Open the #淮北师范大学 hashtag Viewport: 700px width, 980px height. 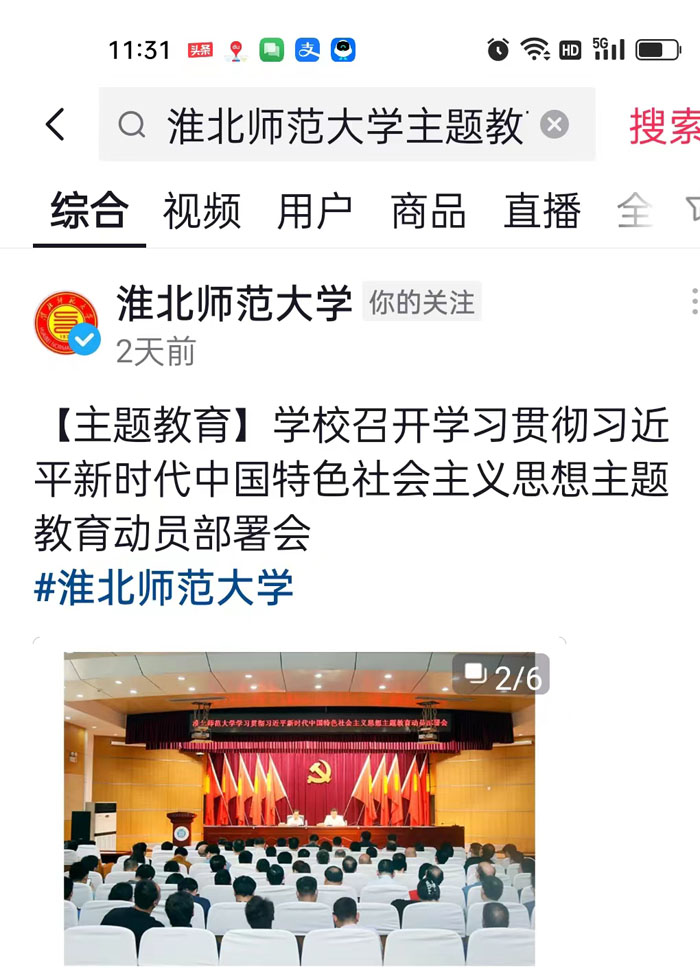click(x=164, y=587)
